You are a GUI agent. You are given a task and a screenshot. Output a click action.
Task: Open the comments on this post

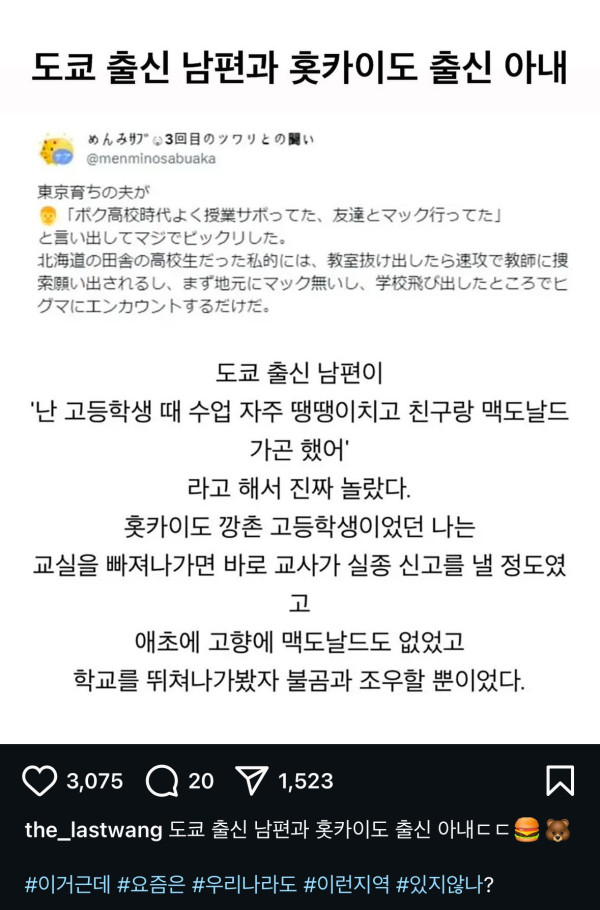click(x=162, y=781)
